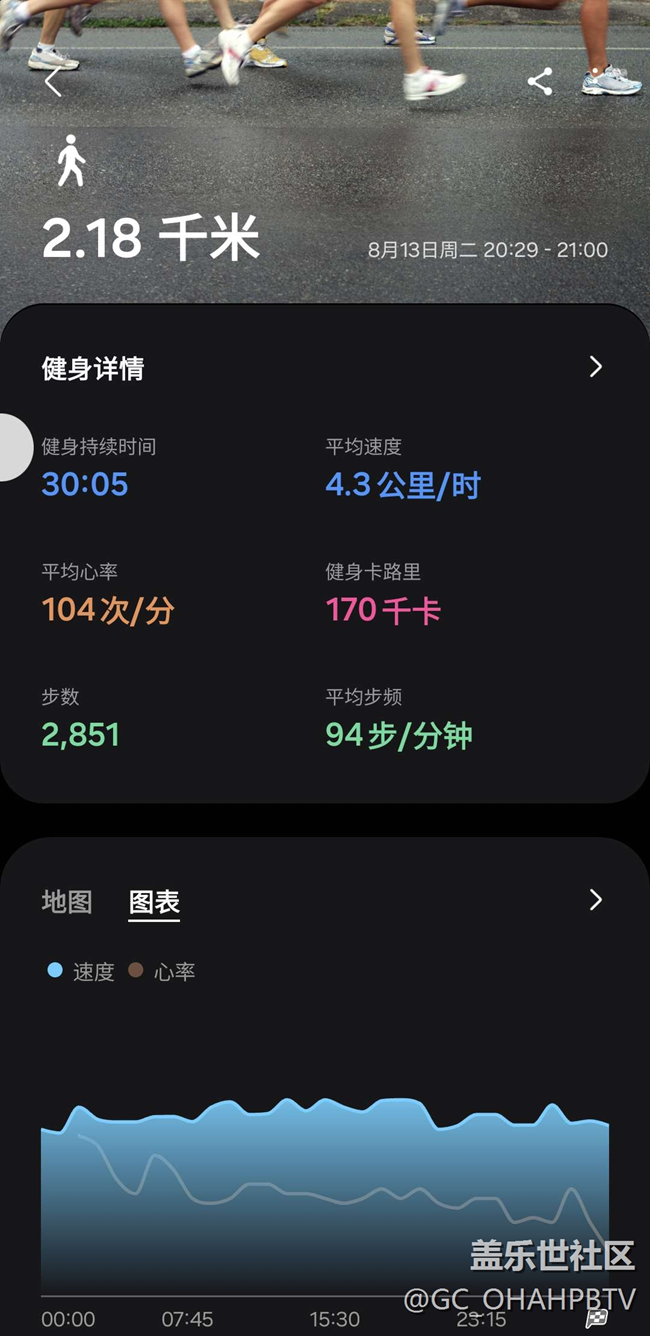Go back using the top-left arrow
The image size is (650, 1336).
(54, 82)
